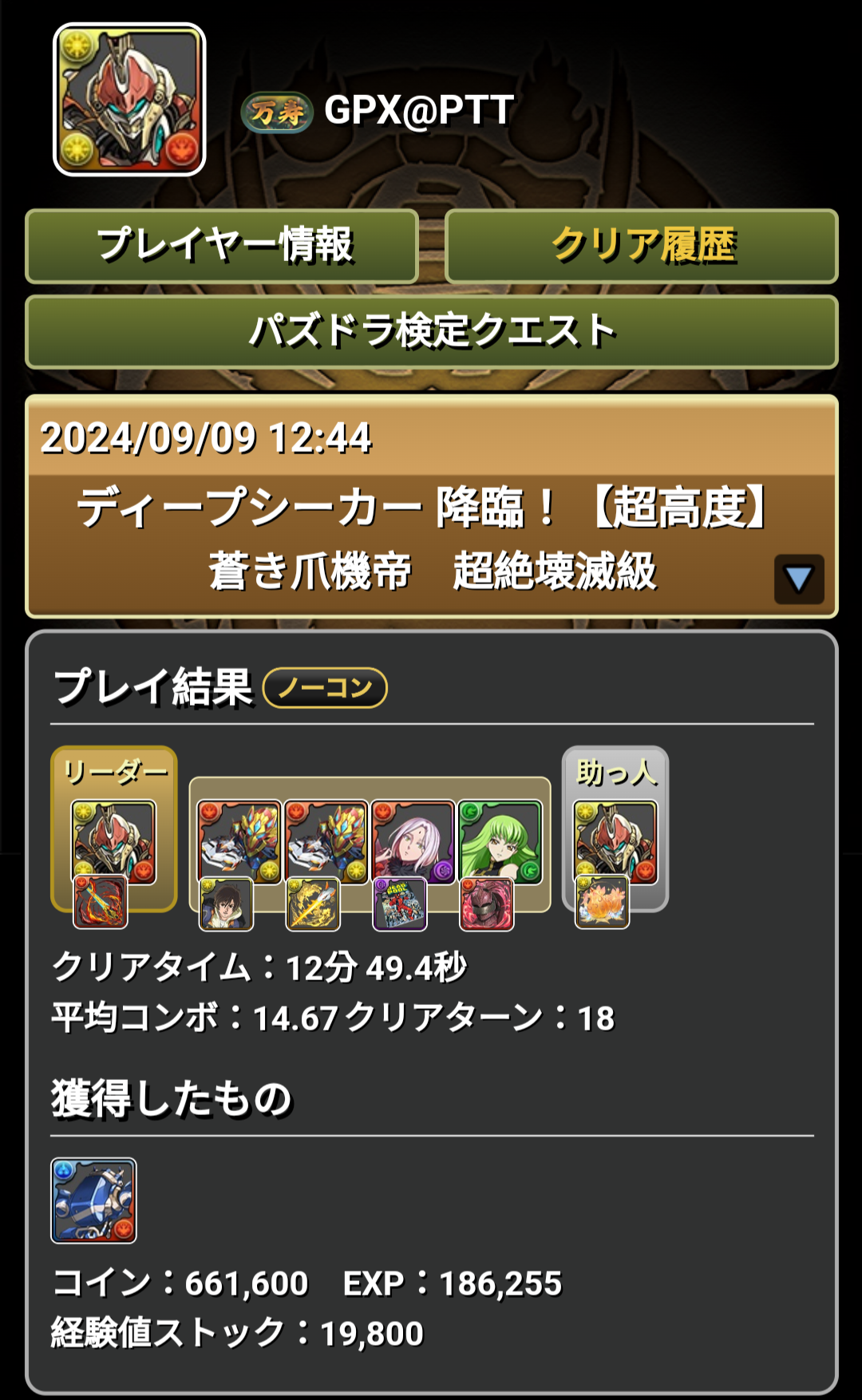Switch to the クリア履歴 tab
This screenshot has width=862, height=1400.
point(642,247)
